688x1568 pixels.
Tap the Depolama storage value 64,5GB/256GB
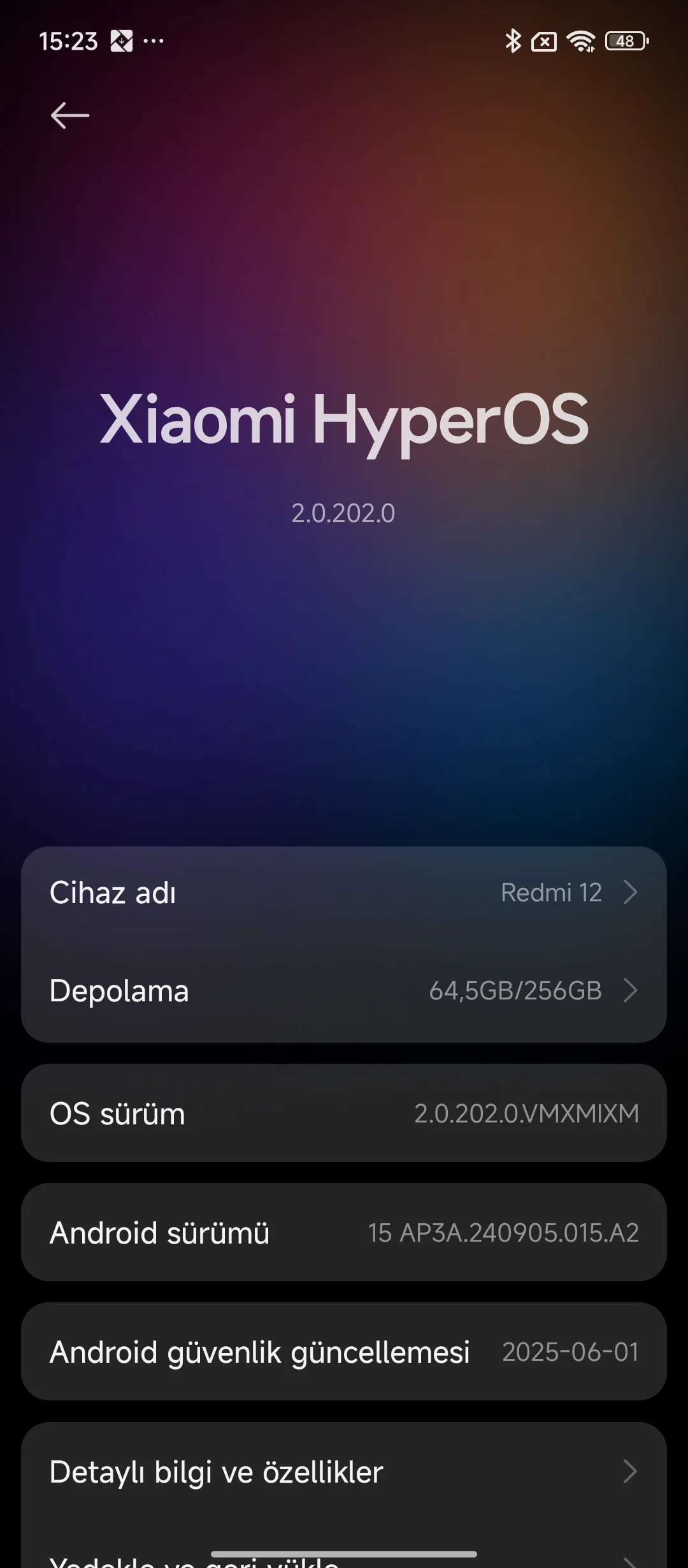(515, 991)
